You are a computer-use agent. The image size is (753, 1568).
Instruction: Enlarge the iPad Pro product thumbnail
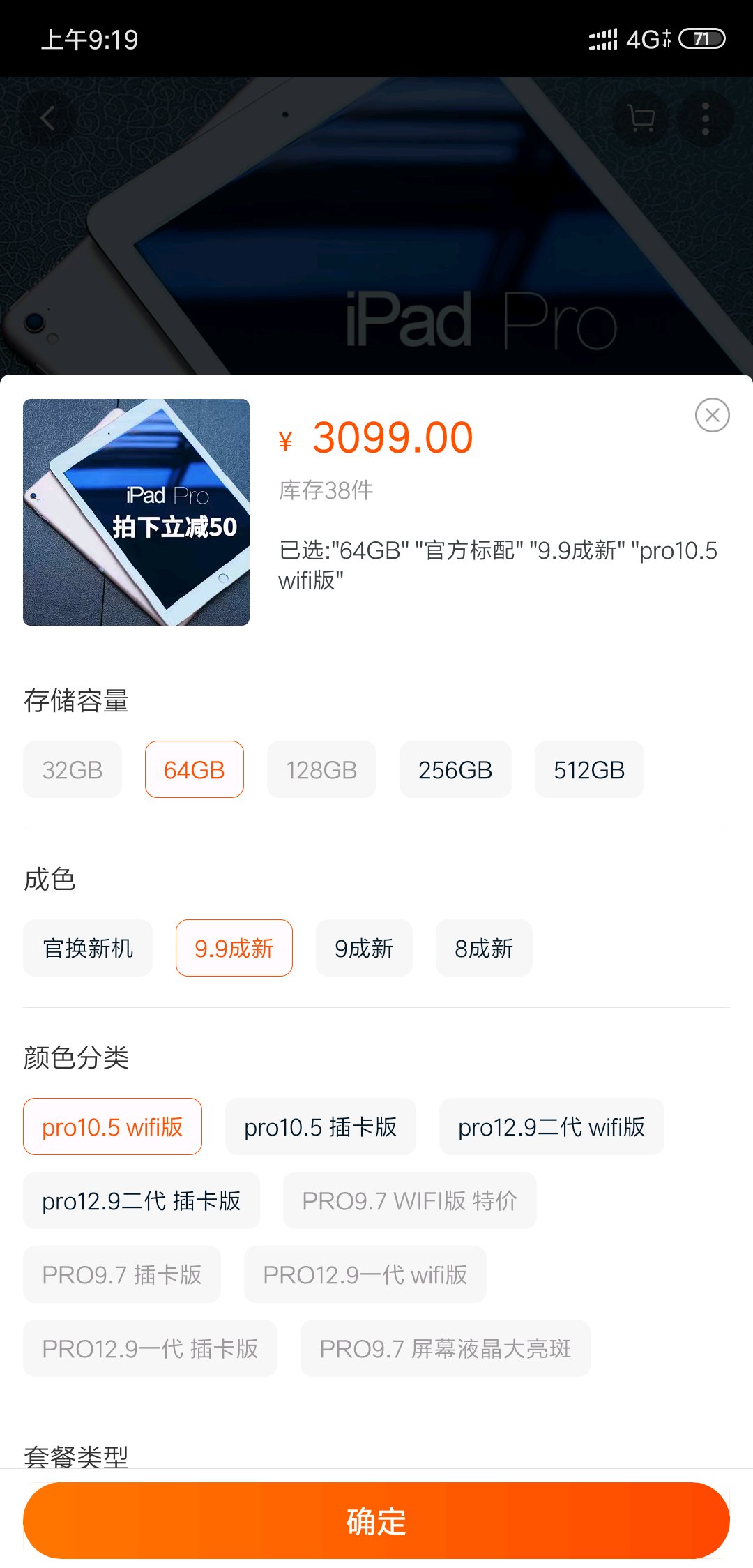click(136, 512)
